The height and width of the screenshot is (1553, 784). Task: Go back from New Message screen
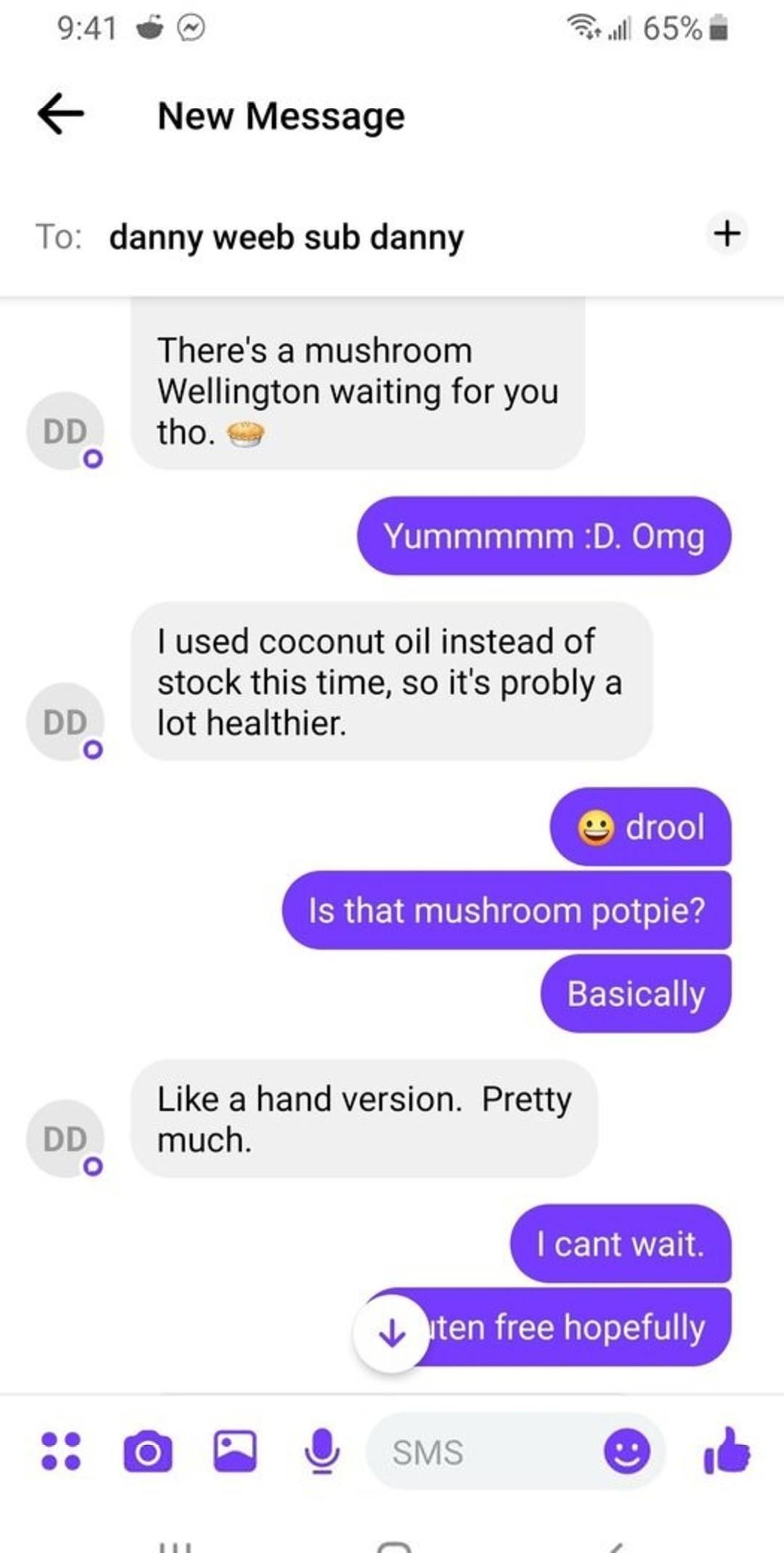61,115
